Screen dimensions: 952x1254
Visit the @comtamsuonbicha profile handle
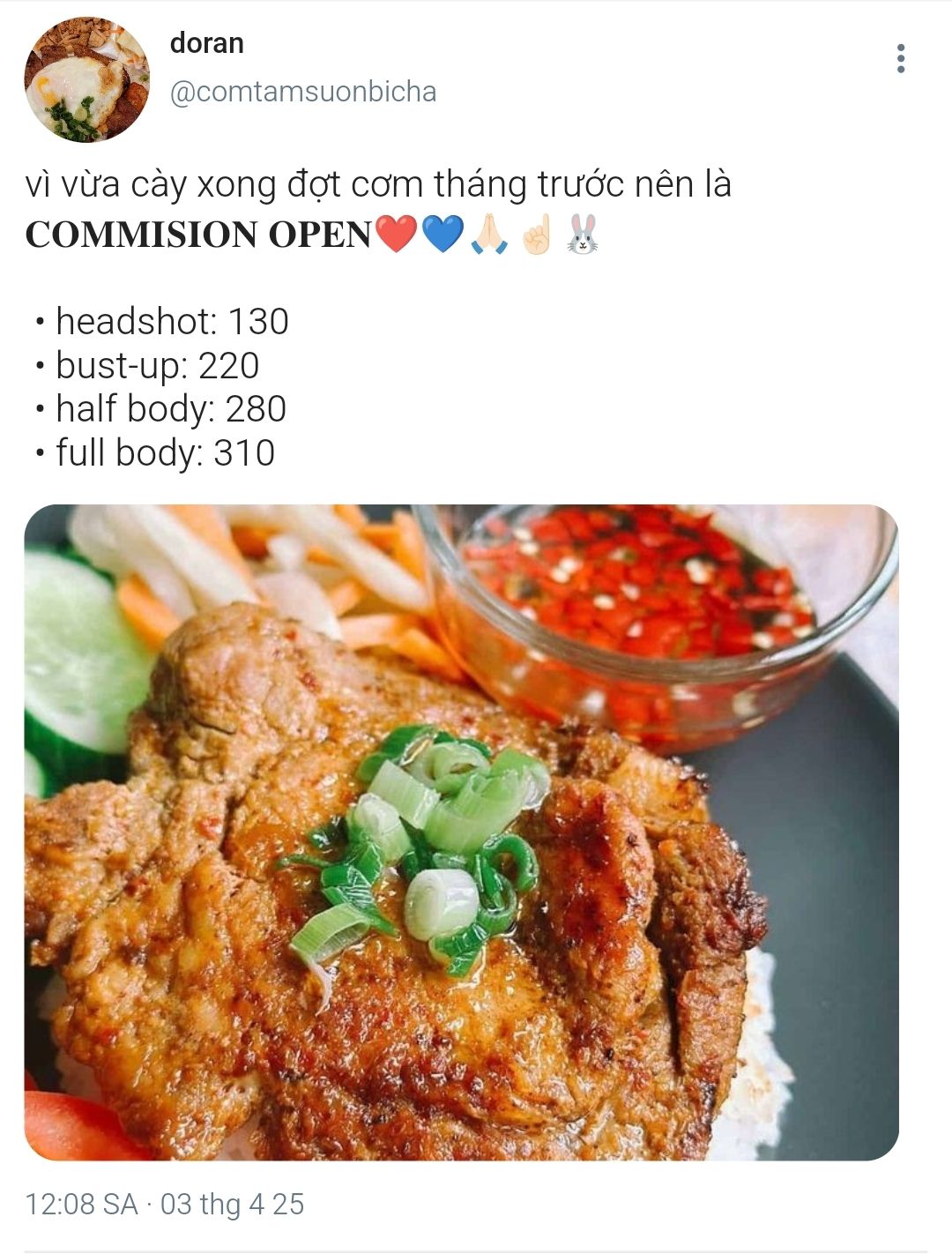pyautogui.click(x=302, y=92)
